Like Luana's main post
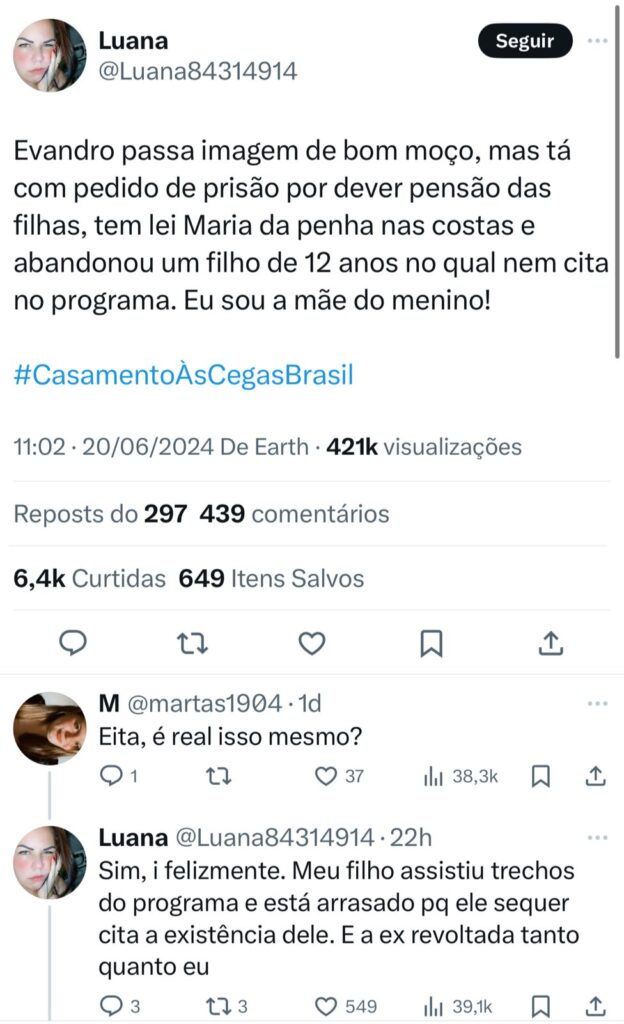The width and height of the screenshot is (624, 1024). click(312, 644)
